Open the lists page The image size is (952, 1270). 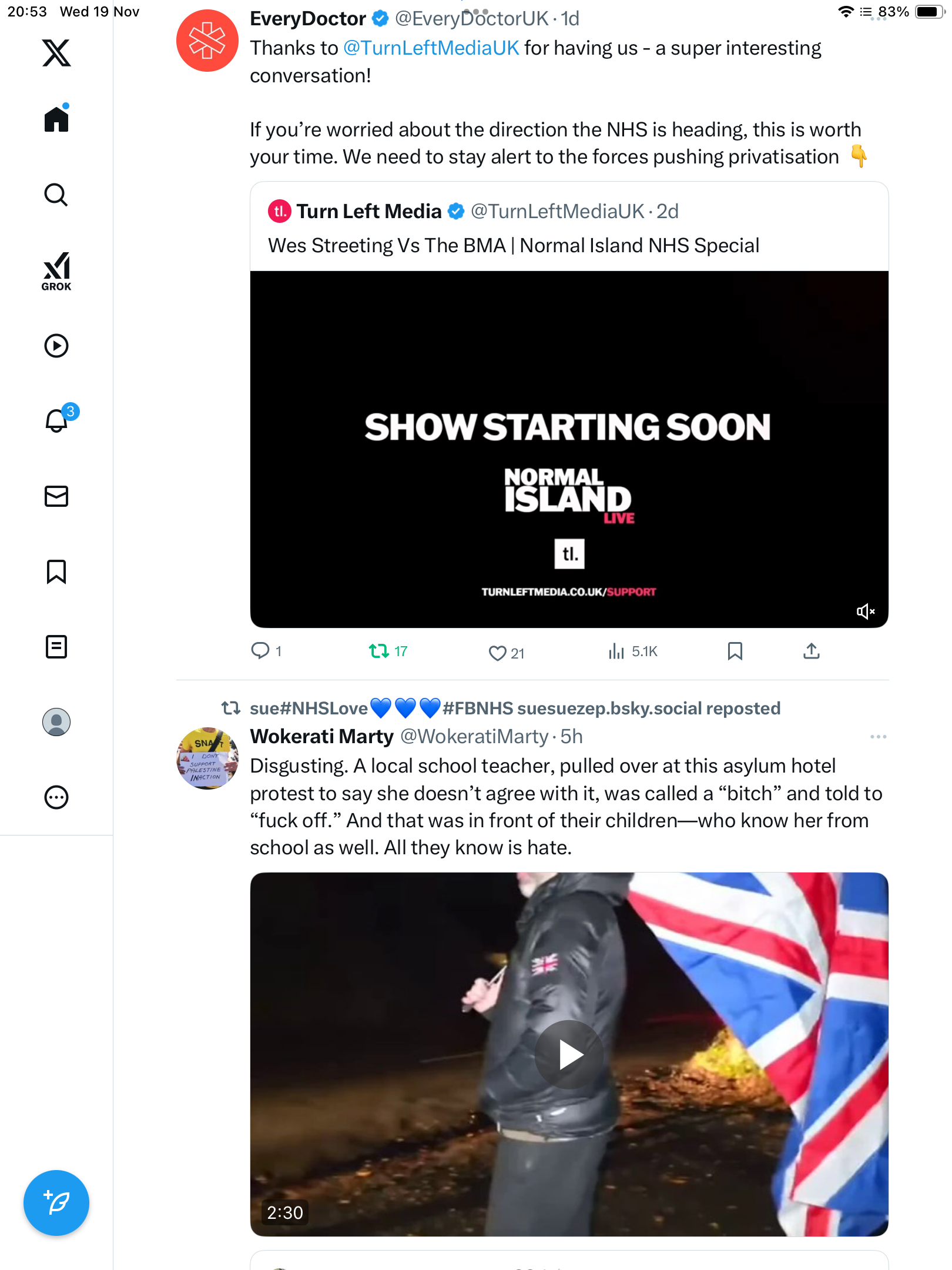point(56,647)
